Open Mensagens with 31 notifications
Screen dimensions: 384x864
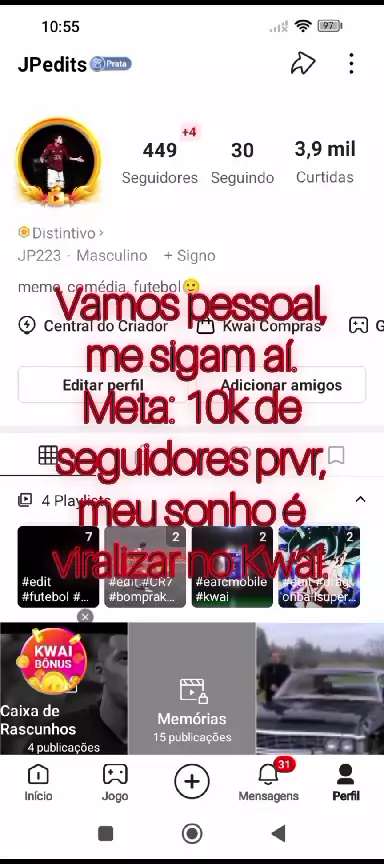click(268, 782)
